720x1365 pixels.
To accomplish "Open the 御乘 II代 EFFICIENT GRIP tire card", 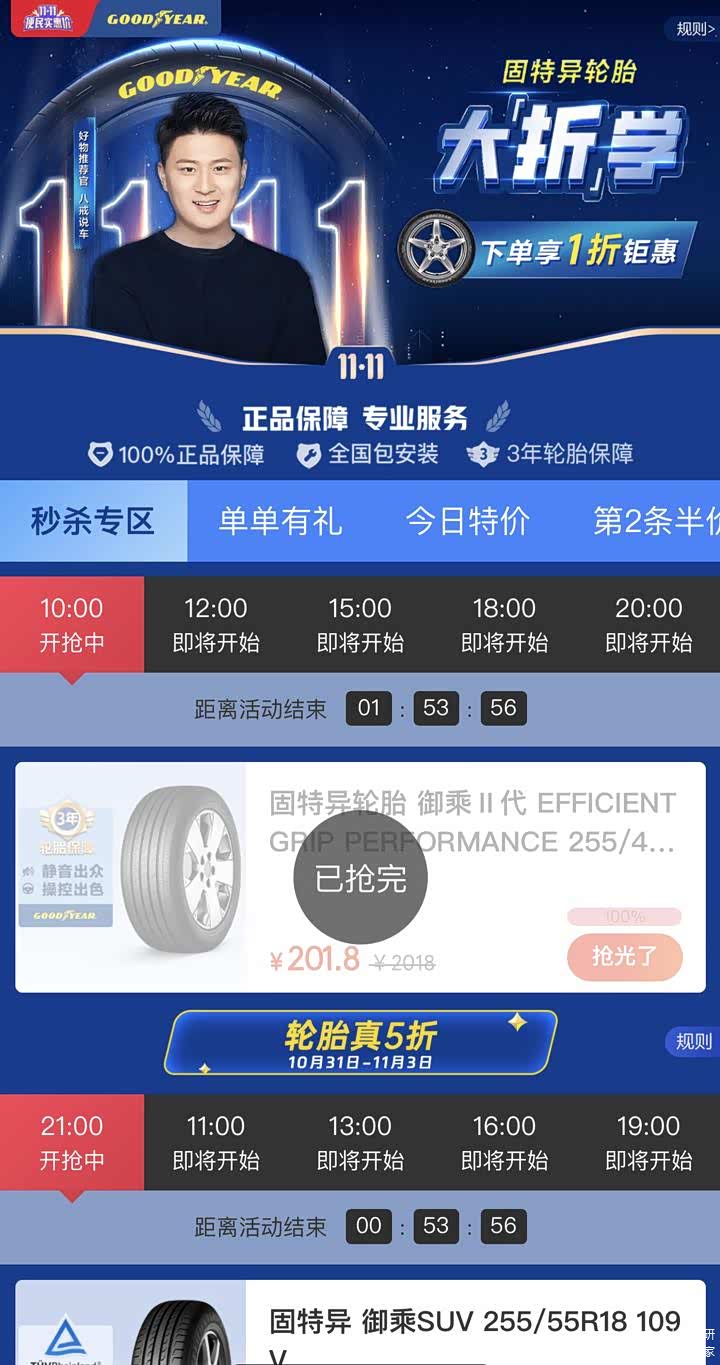I will pyautogui.click(x=360, y=877).
